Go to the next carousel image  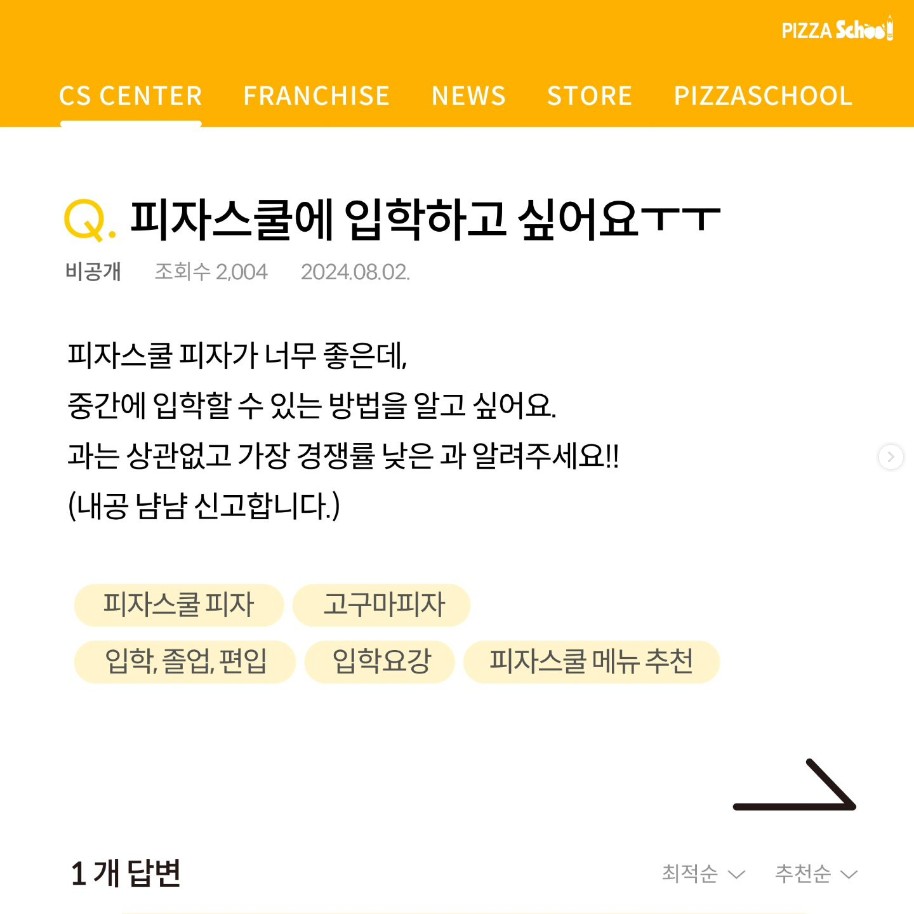tap(890, 457)
